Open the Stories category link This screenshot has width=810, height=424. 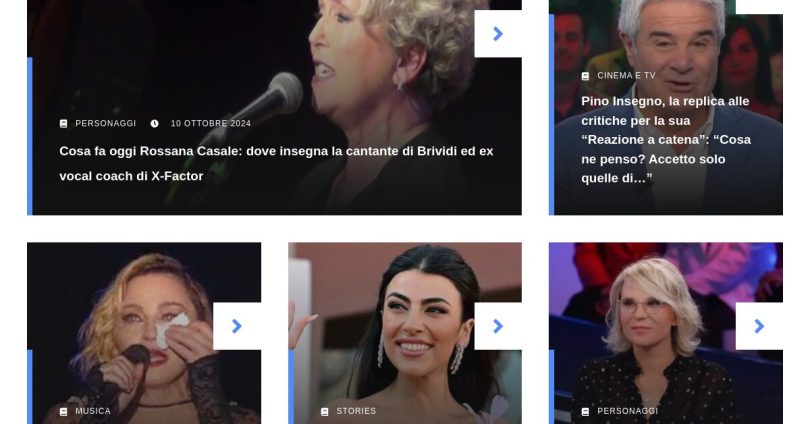(x=356, y=411)
